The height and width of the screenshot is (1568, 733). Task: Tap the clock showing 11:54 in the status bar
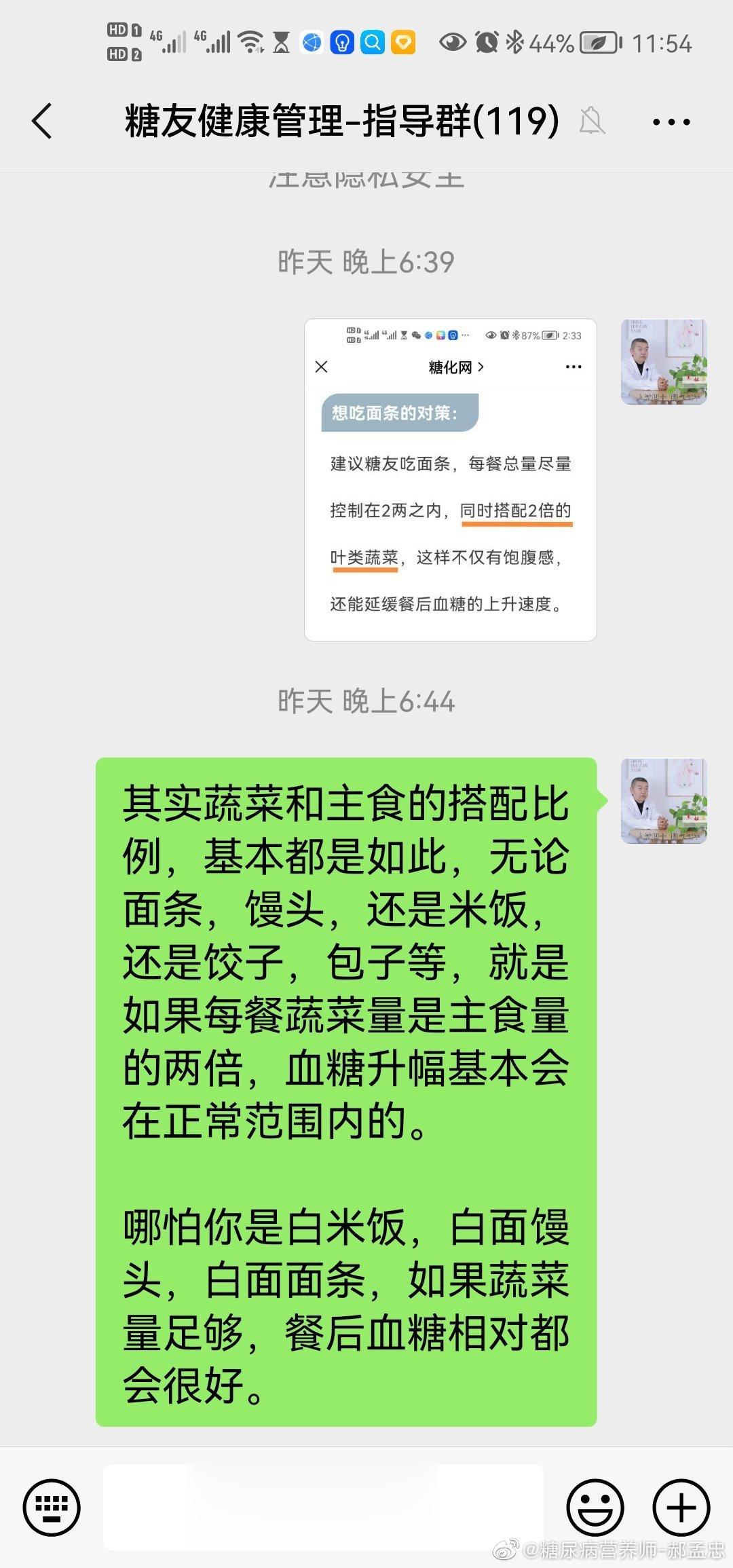(x=662, y=42)
